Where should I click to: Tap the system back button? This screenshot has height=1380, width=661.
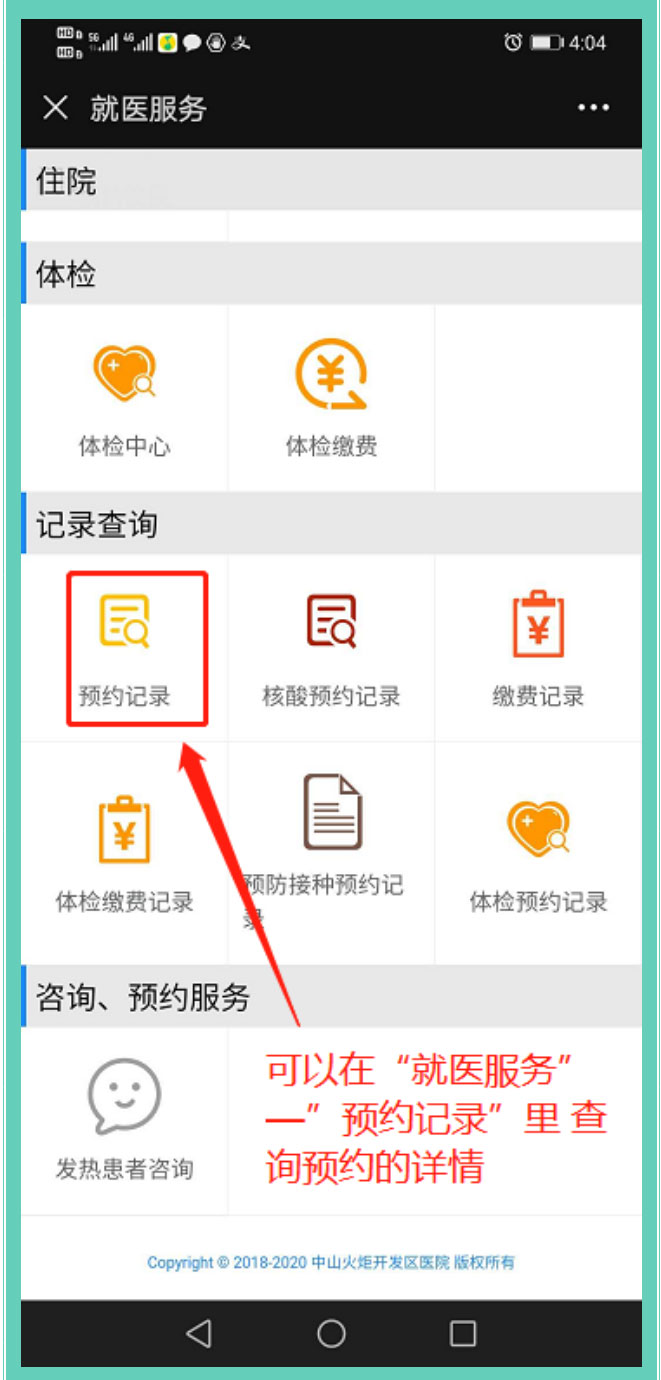tap(199, 1333)
